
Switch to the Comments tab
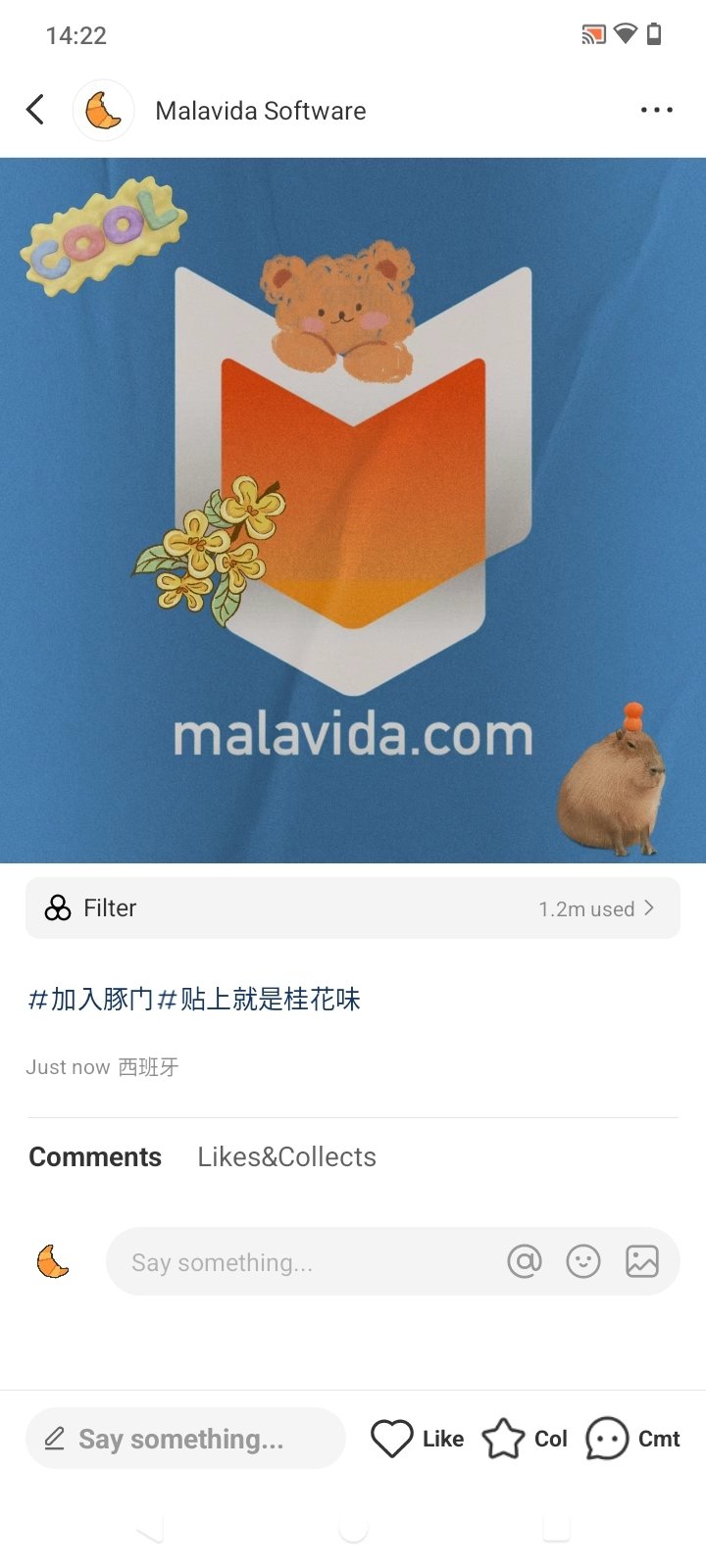click(x=95, y=1156)
